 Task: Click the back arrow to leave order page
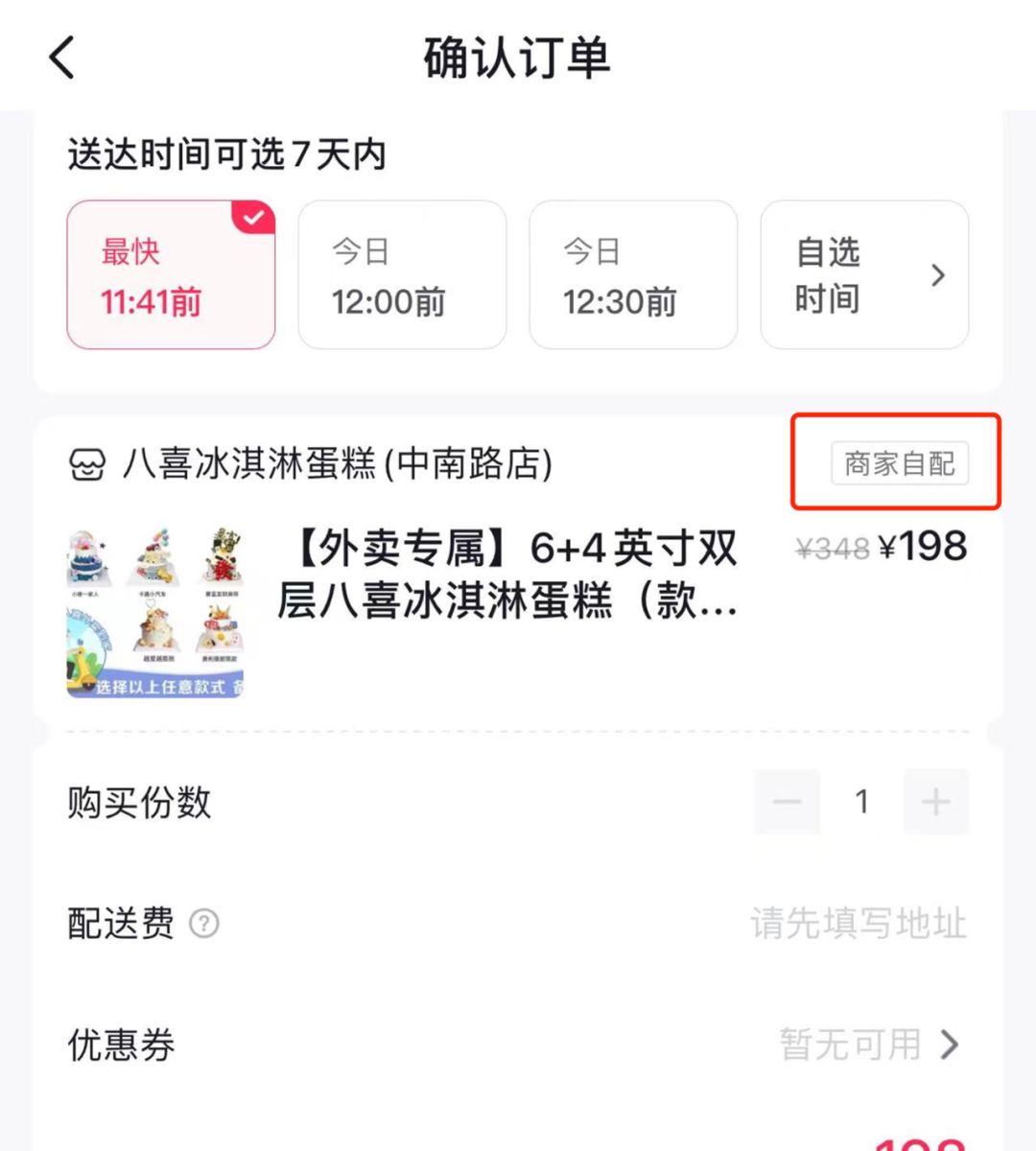point(60,57)
